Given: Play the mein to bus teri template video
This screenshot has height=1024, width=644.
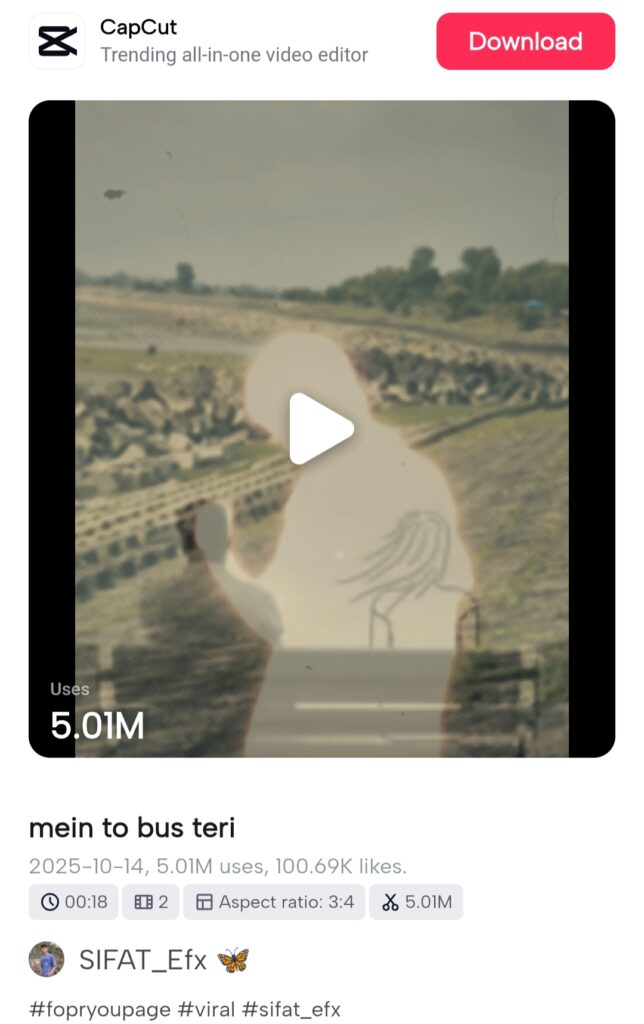Looking at the screenshot, I should click(321, 428).
